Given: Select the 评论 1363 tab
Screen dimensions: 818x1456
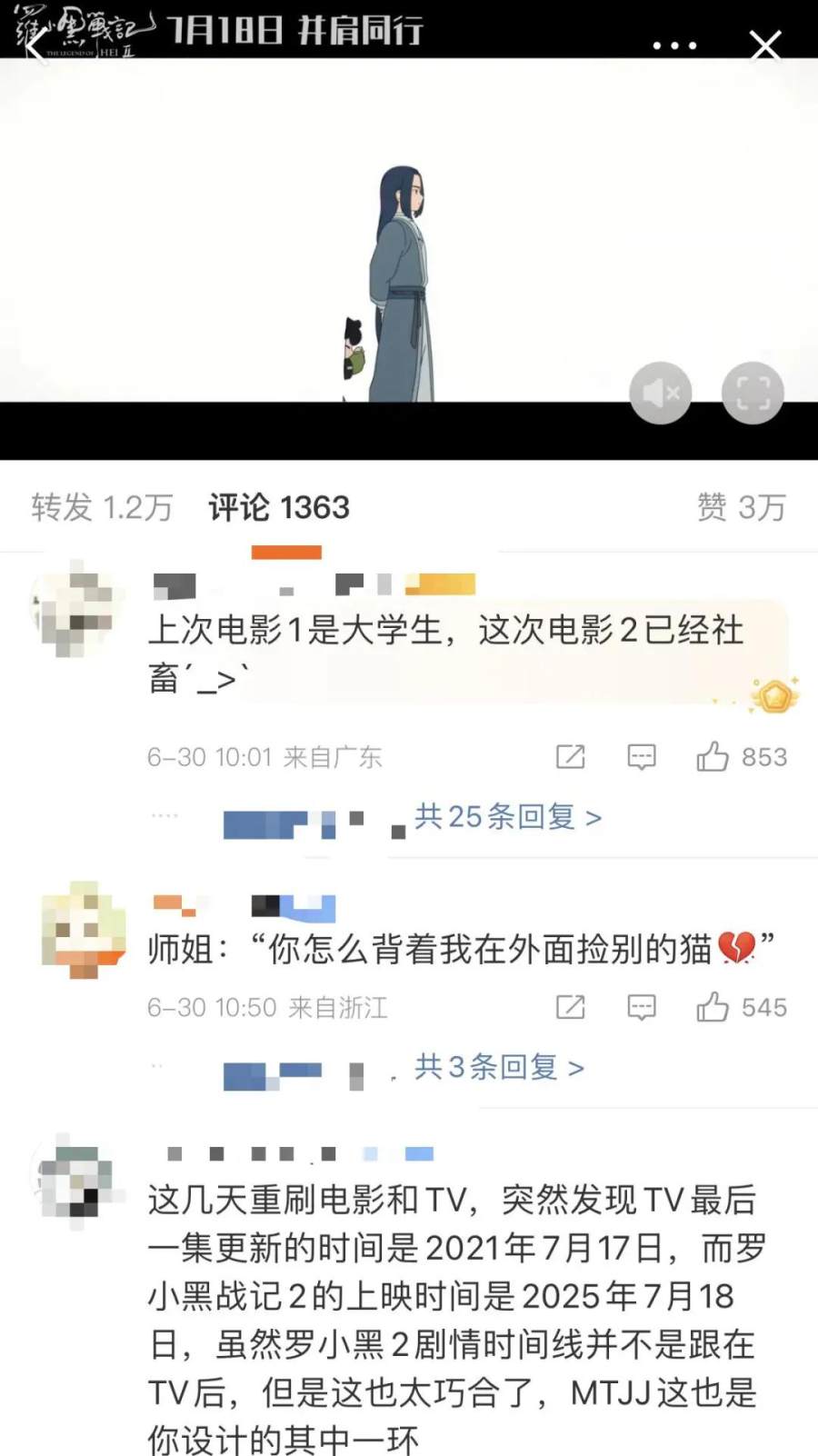Looking at the screenshot, I should [279, 507].
